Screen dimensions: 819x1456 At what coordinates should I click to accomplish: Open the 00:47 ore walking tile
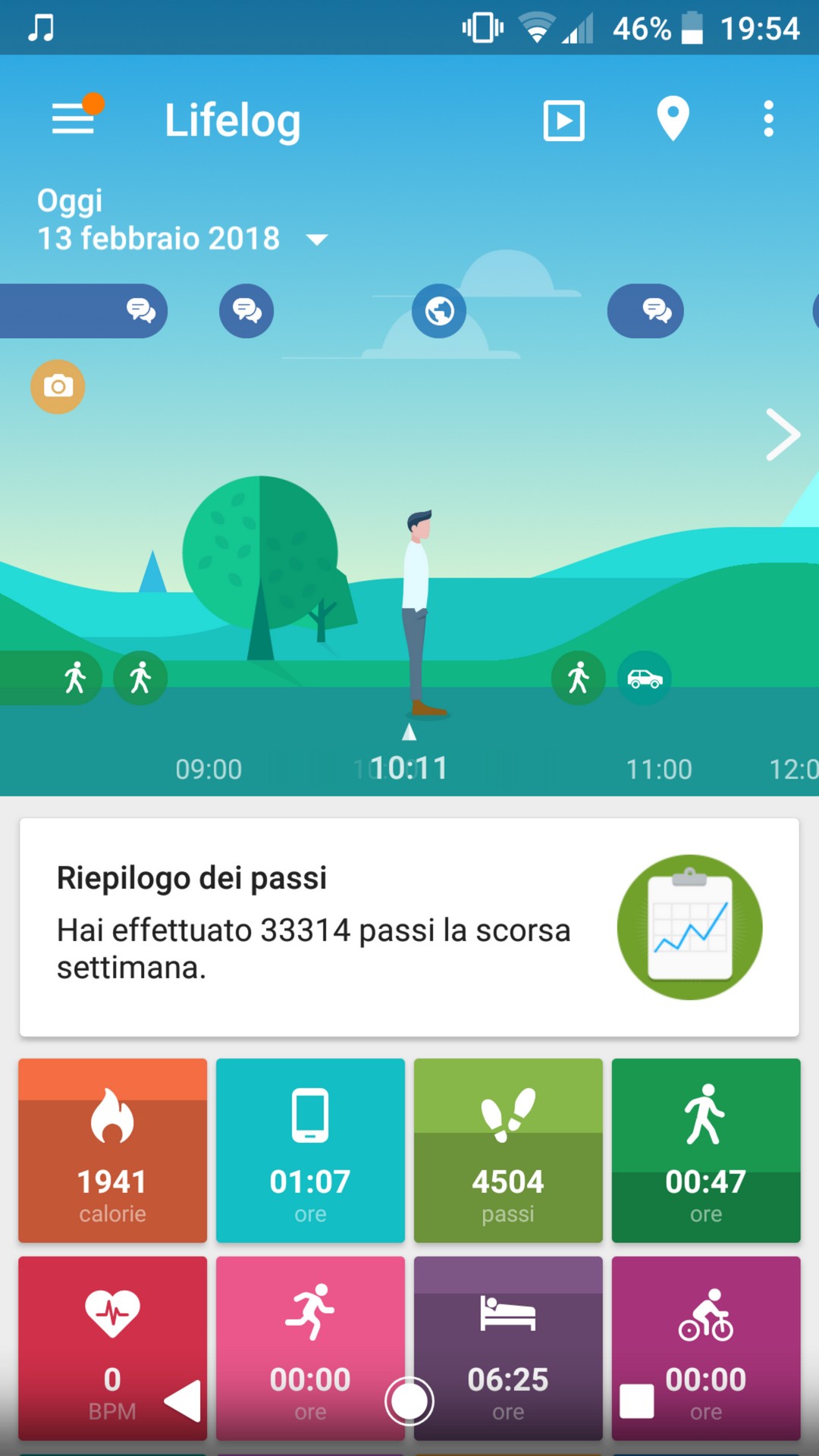tap(706, 1150)
